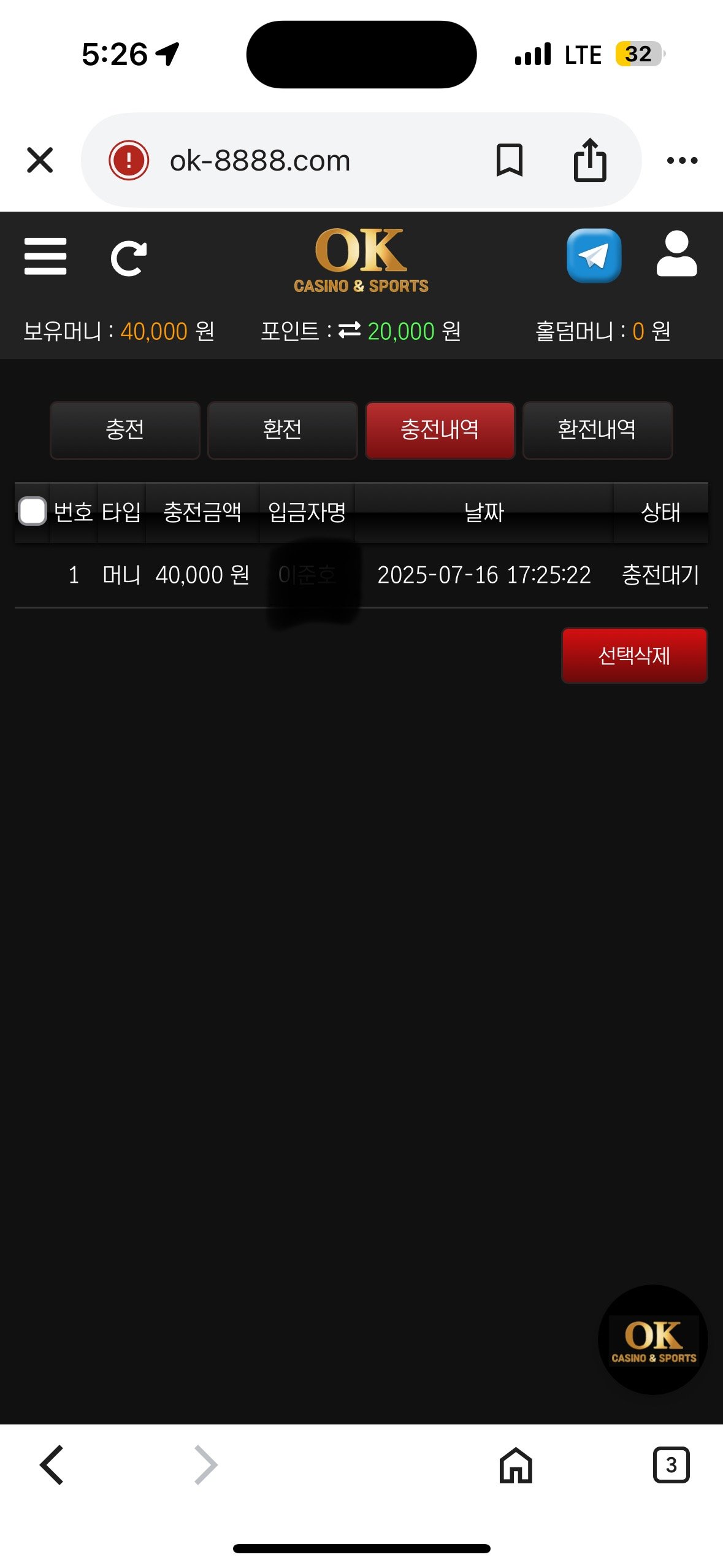Open the floating OK Casino & Sports button
The height and width of the screenshot is (1568, 723).
[653, 1340]
